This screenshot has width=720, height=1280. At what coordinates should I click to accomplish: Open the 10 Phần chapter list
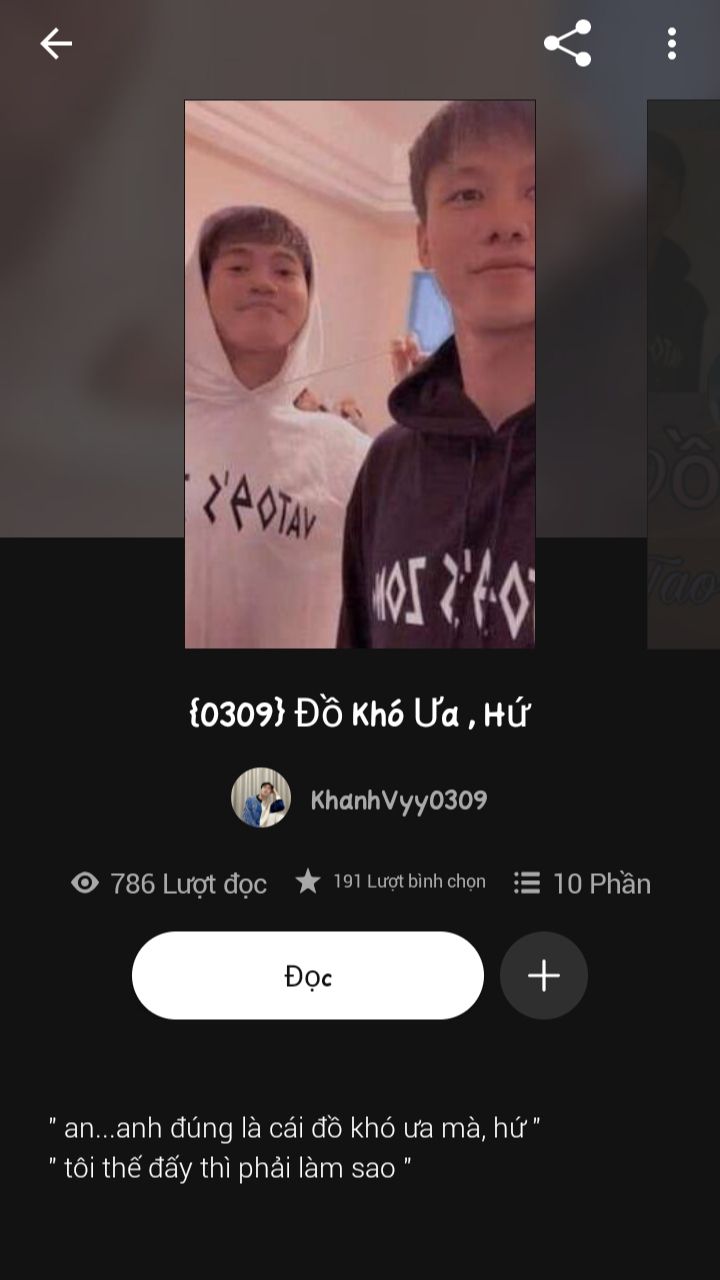(x=582, y=883)
